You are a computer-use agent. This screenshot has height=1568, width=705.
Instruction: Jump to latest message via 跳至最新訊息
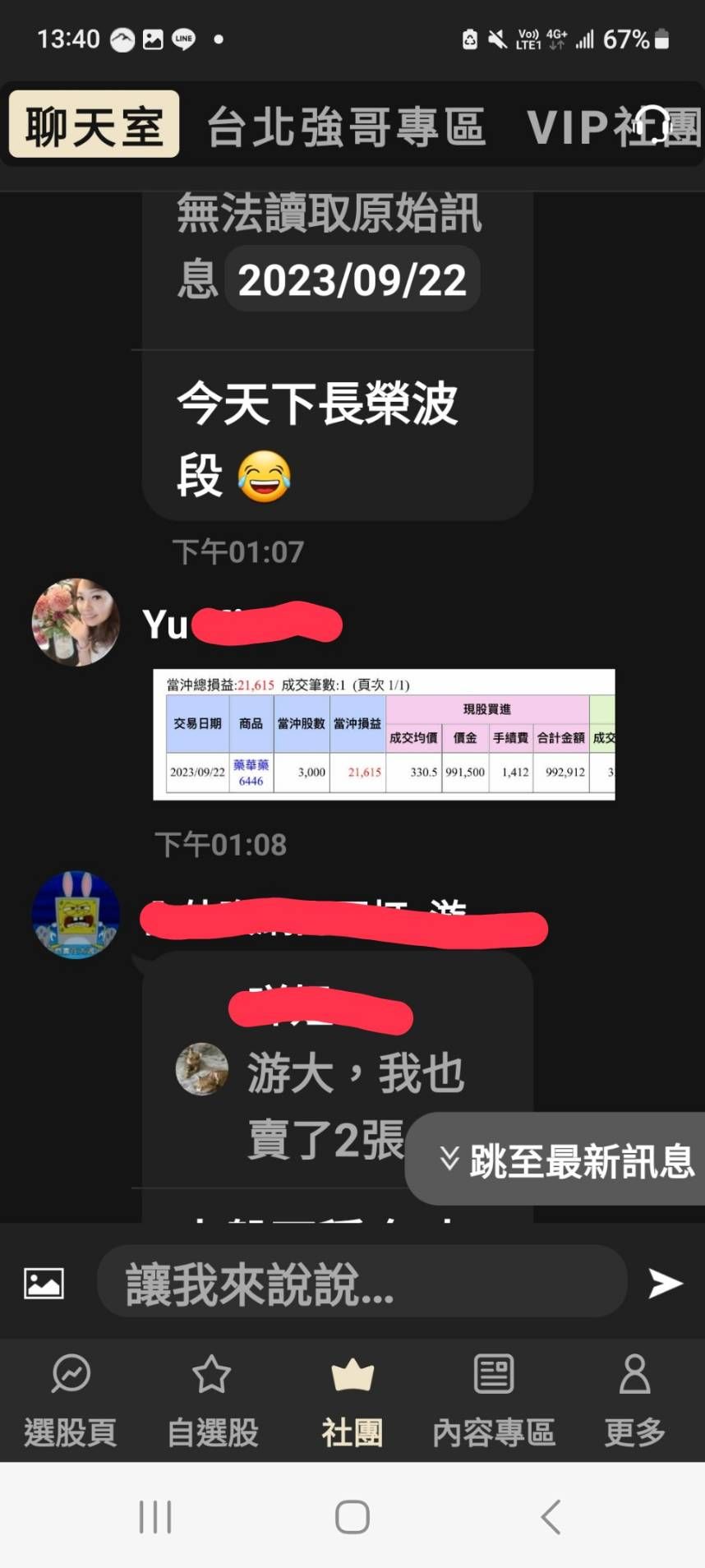tap(567, 1160)
